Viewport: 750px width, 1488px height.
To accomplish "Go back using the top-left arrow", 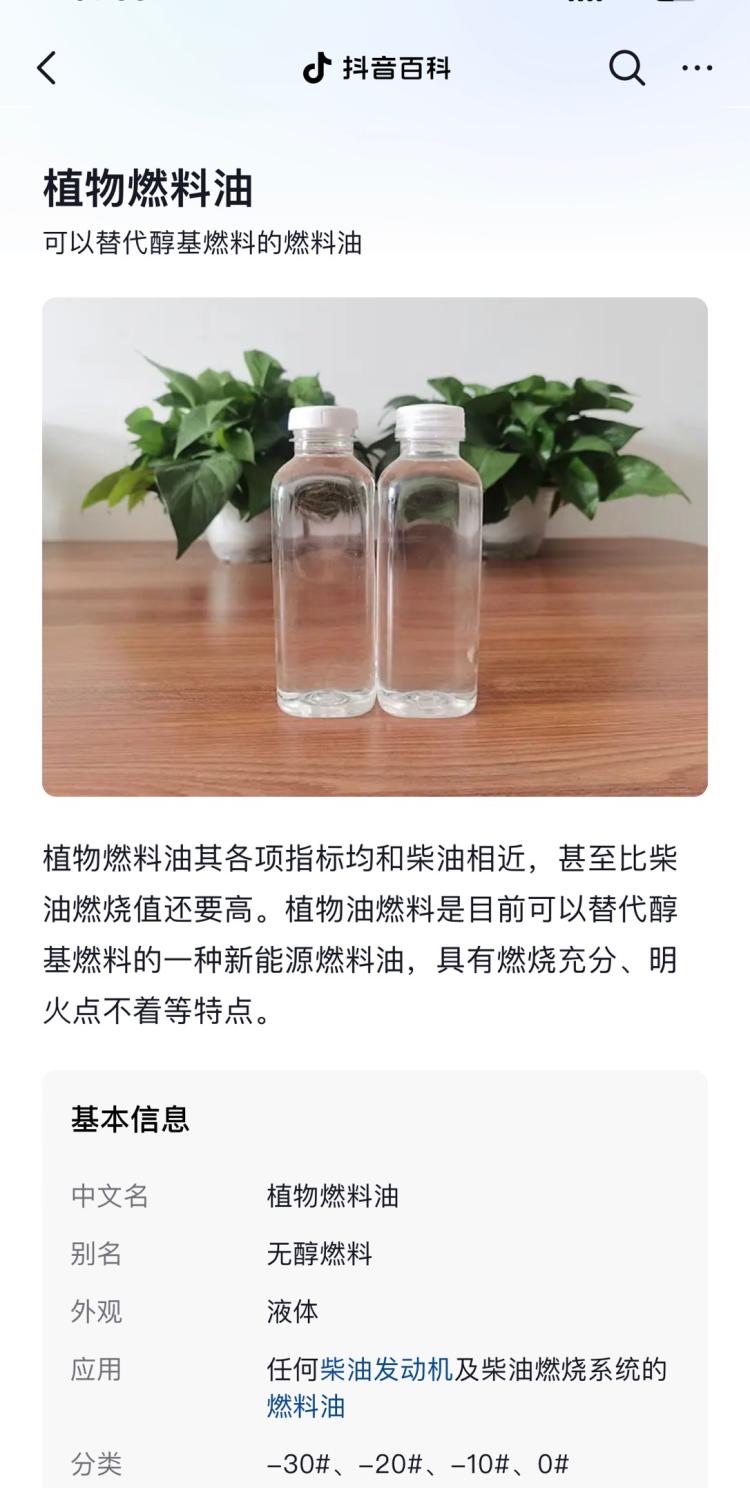I will (x=47, y=68).
